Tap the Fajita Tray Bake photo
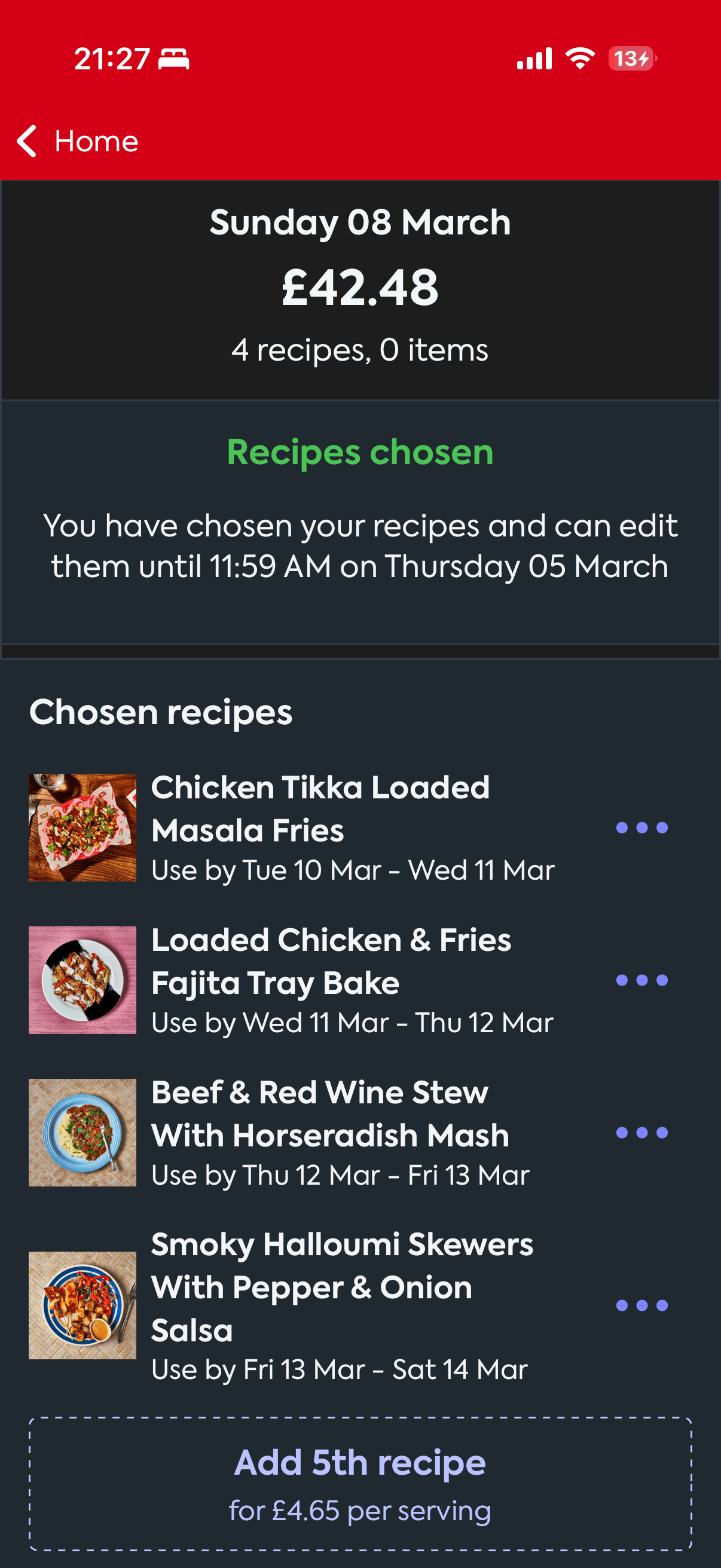This screenshot has width=721, height=1568. click(x=82, y=980)
